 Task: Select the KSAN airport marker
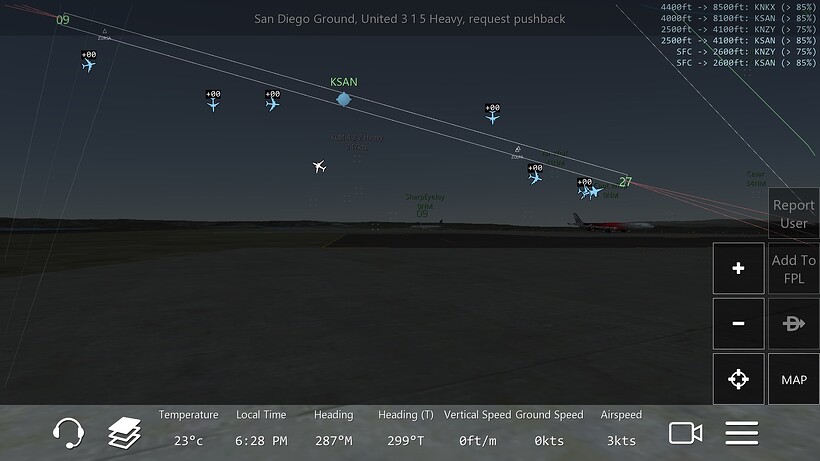tap(344, 99)
